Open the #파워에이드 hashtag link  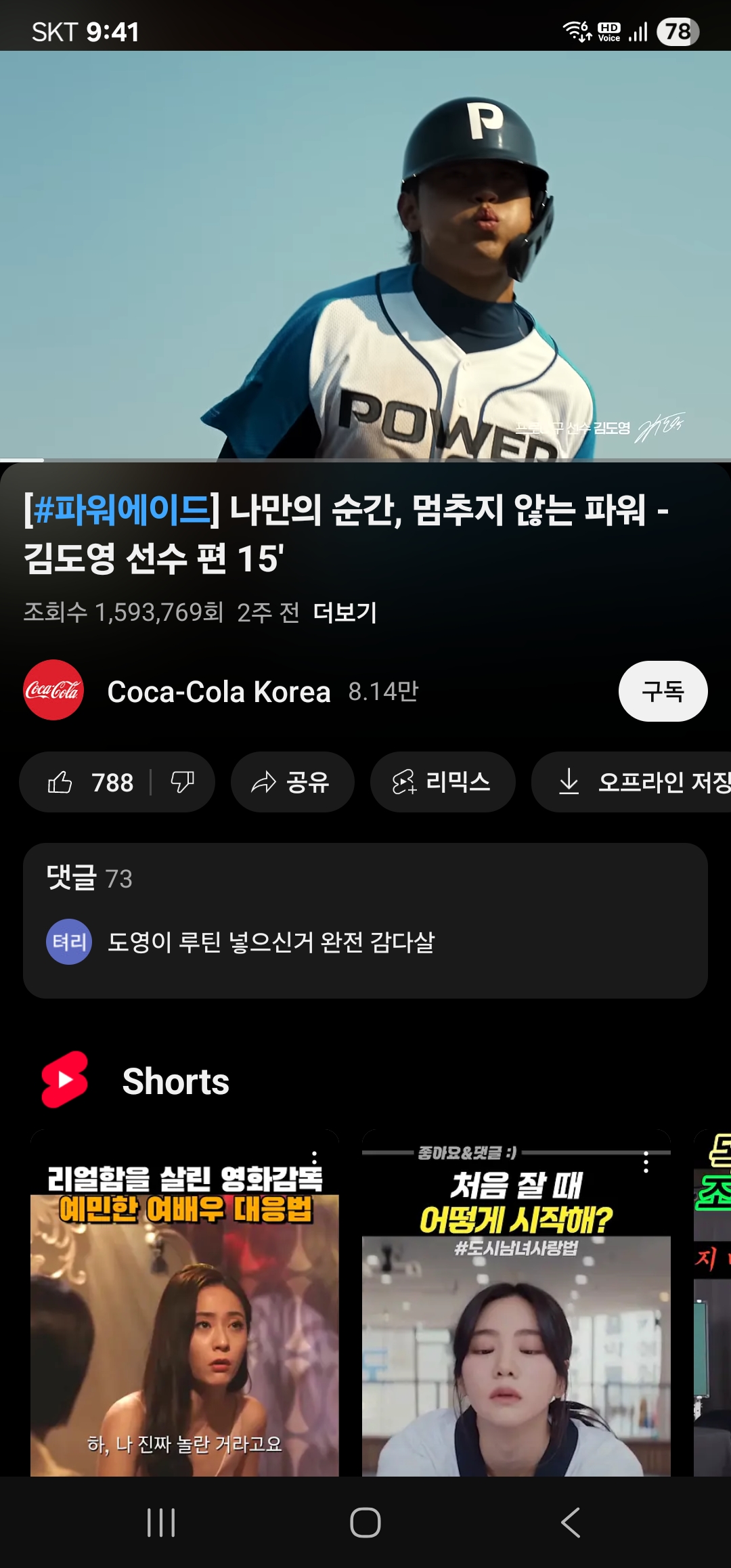click(122, 510)
